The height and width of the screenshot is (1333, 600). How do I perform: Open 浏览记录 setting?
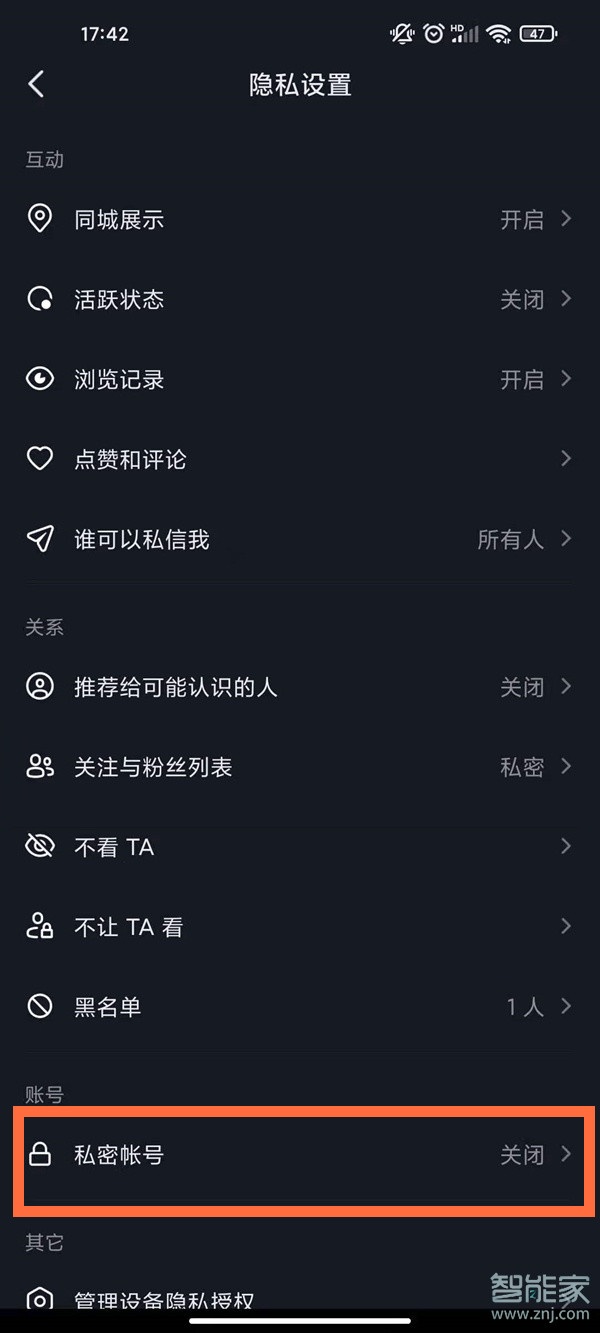point(300,380)
